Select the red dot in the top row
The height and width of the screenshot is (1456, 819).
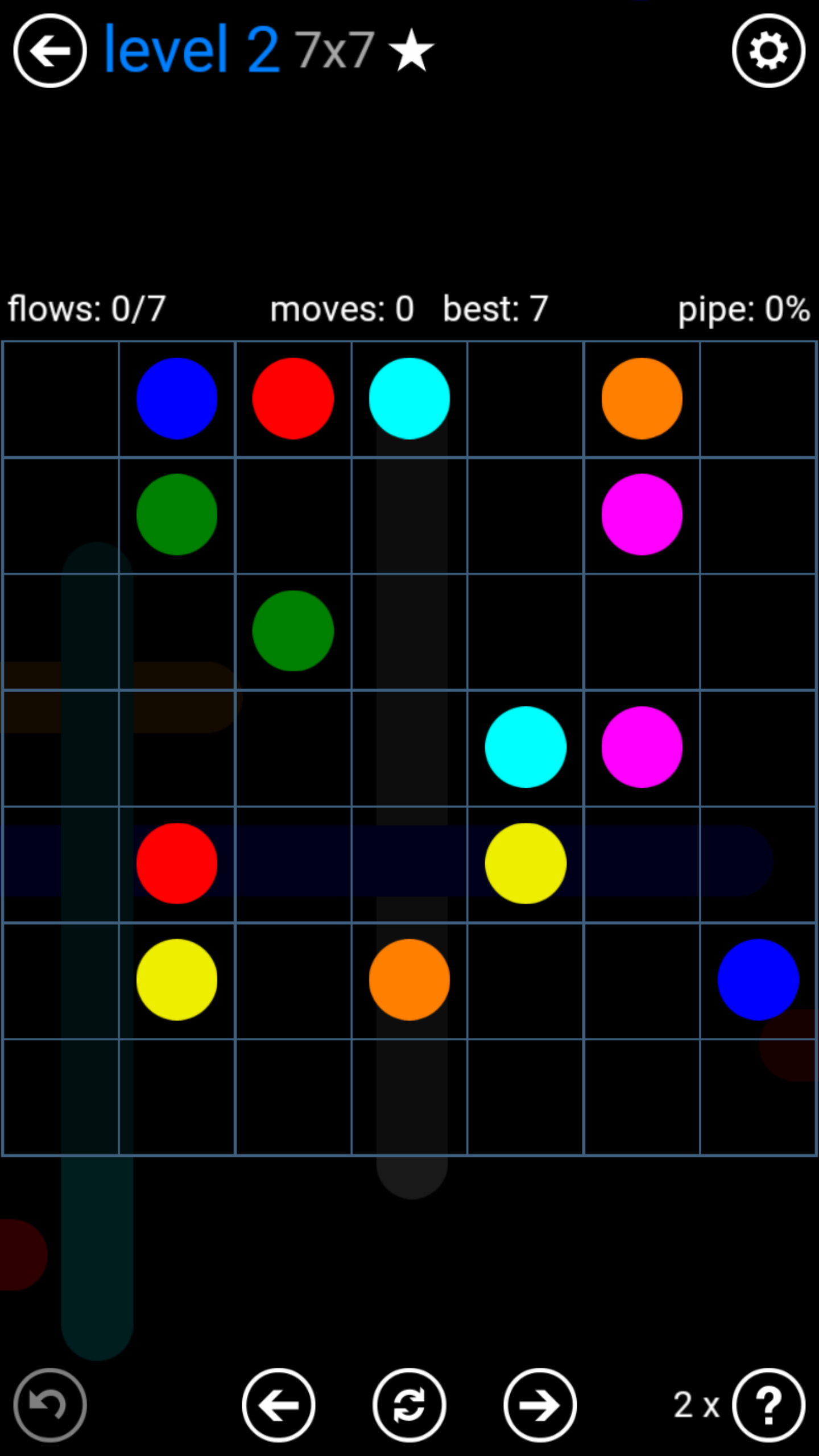293,399
